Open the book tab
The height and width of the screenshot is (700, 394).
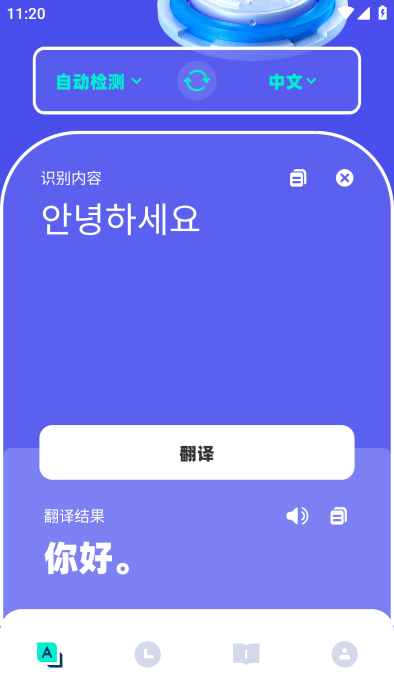tap(246, 654)
